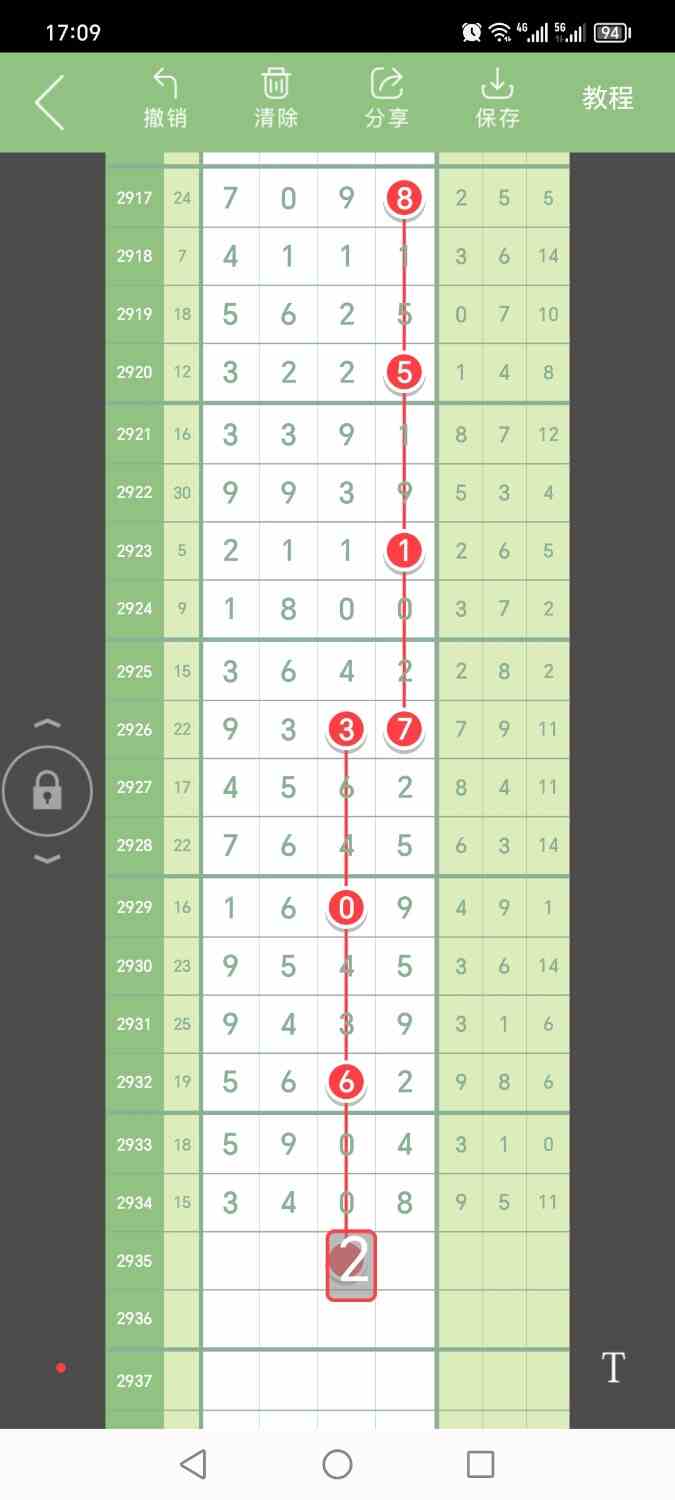
Task: Tap the down chevron below the lock
Action: [47, 859]
